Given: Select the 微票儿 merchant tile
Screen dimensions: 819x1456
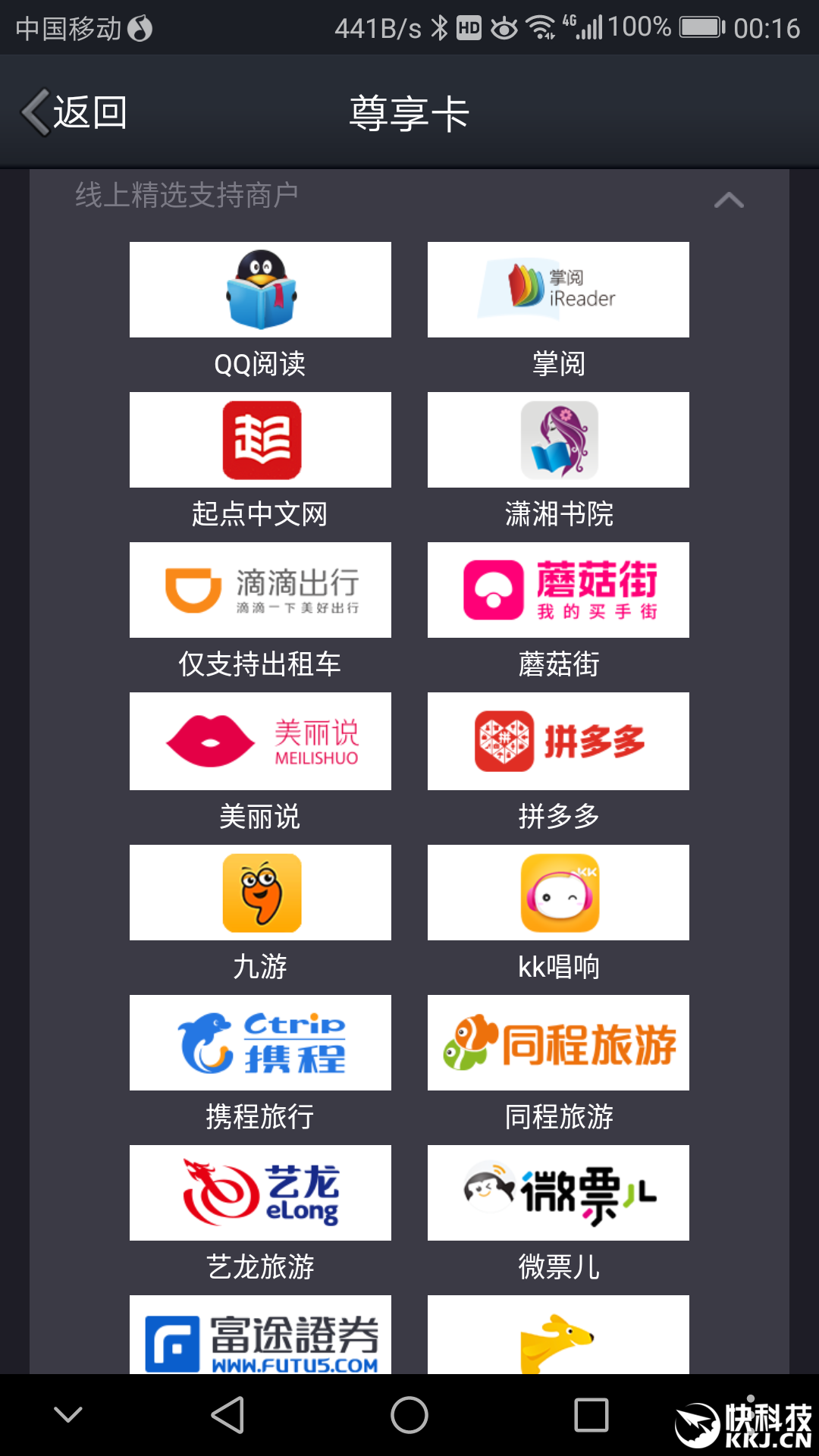Looking at the screenshot, I should [x=558, y=1193].
